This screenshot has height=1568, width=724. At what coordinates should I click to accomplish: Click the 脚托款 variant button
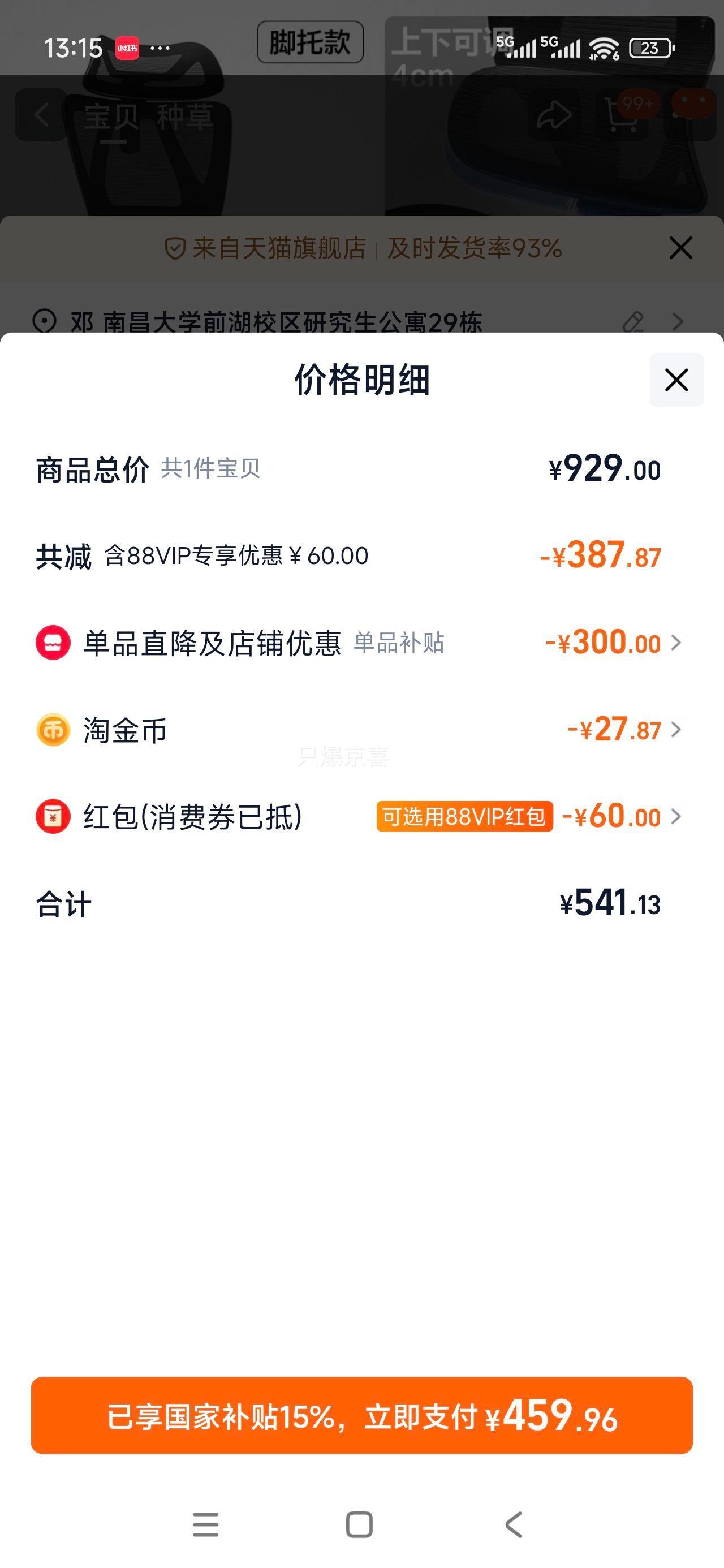tap(308, 42)
